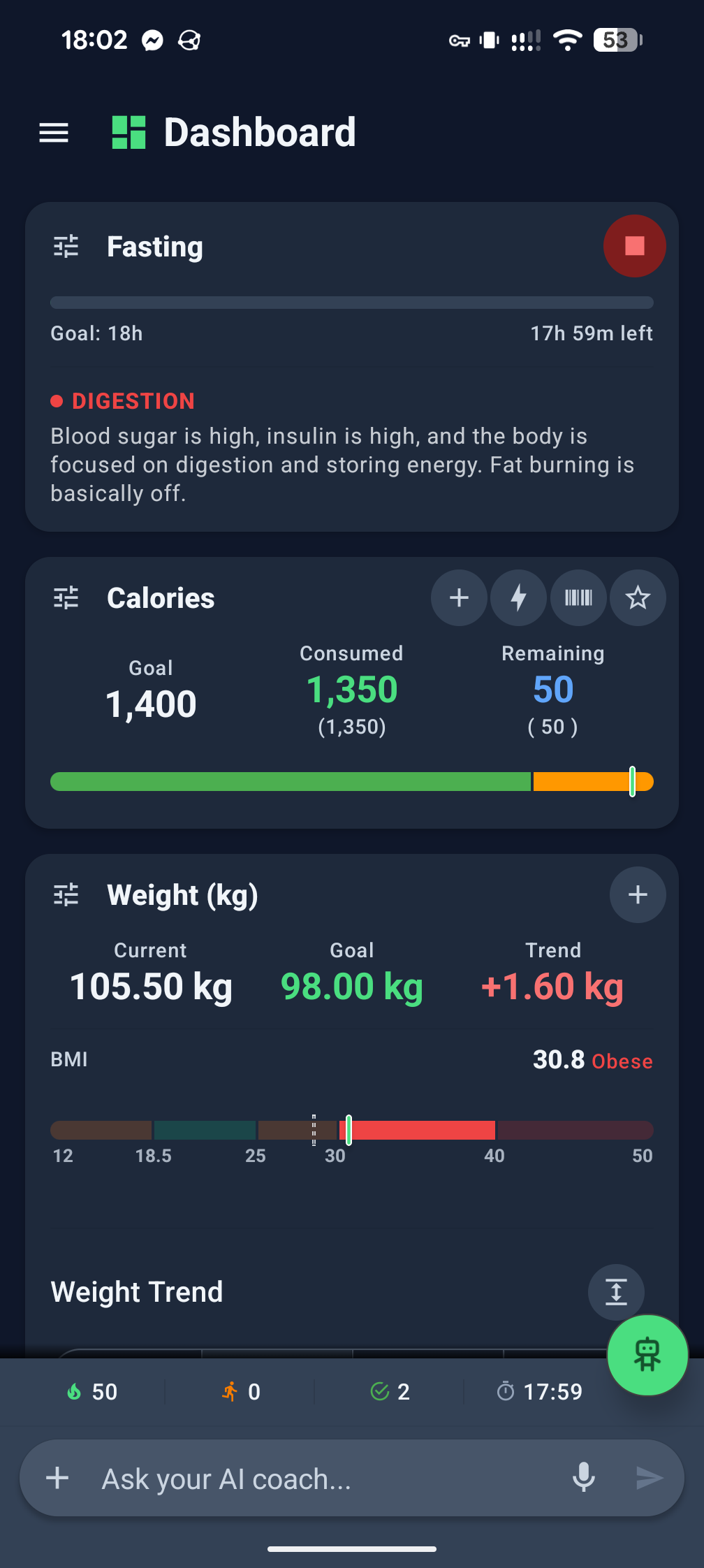Tap the orange running figure exercise icon
Image resolution: width=704 pixels, height=1568 pixels.
click(230, 1391)
